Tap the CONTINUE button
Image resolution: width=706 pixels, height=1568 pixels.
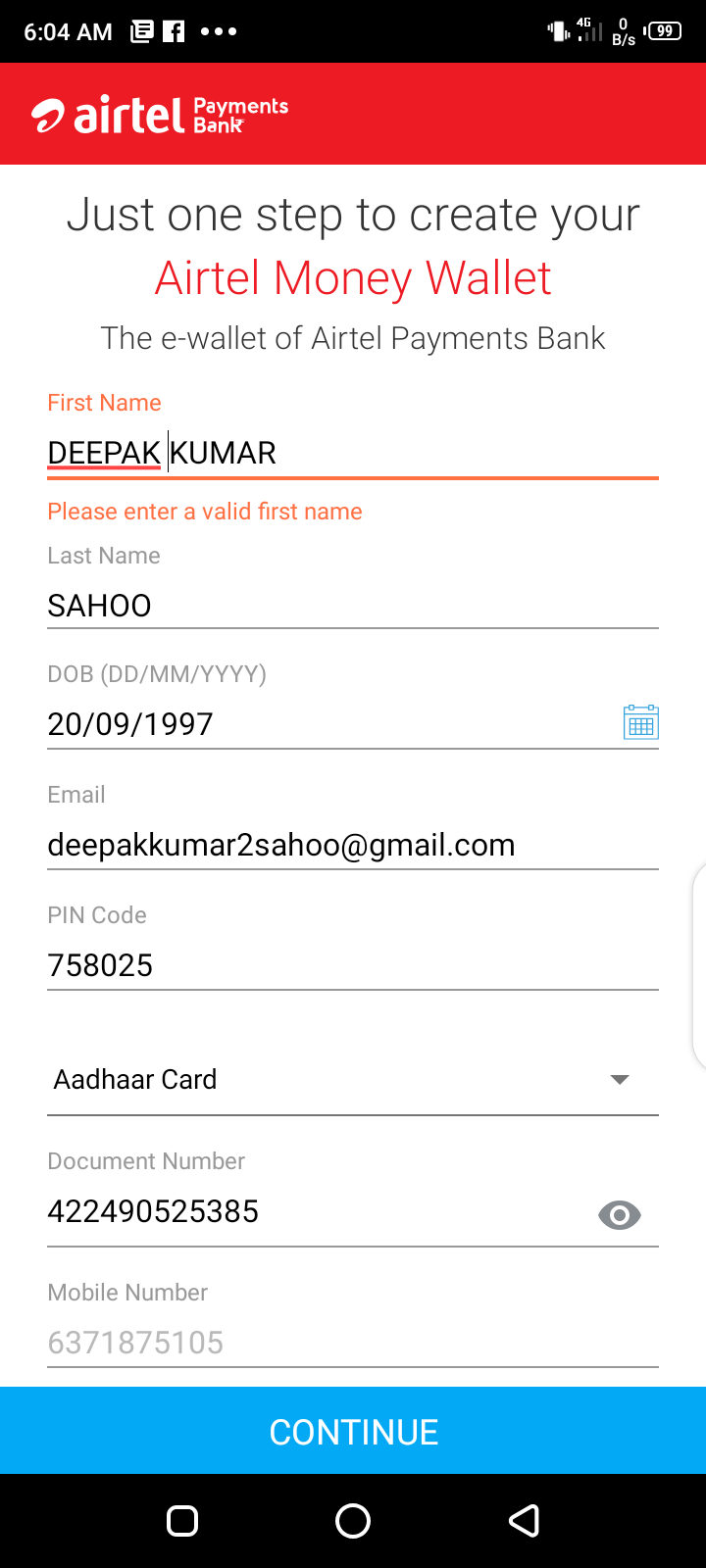(x=353, y=1431)
